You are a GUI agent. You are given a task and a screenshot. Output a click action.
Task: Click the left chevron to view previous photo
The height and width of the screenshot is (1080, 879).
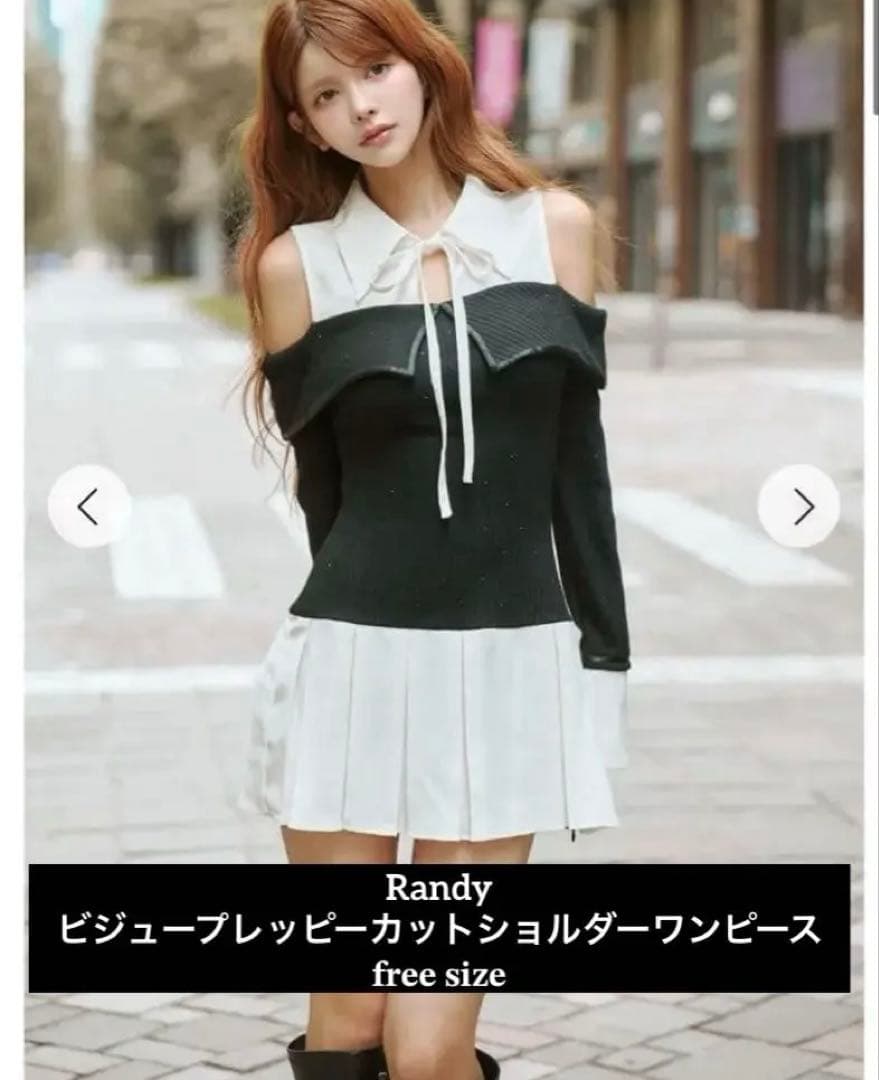click(88, 507)
